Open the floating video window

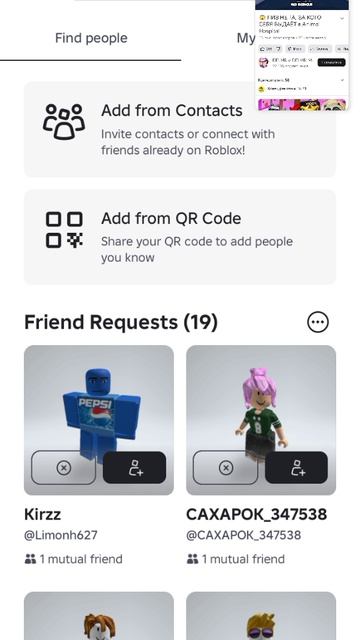click(302, 55)
